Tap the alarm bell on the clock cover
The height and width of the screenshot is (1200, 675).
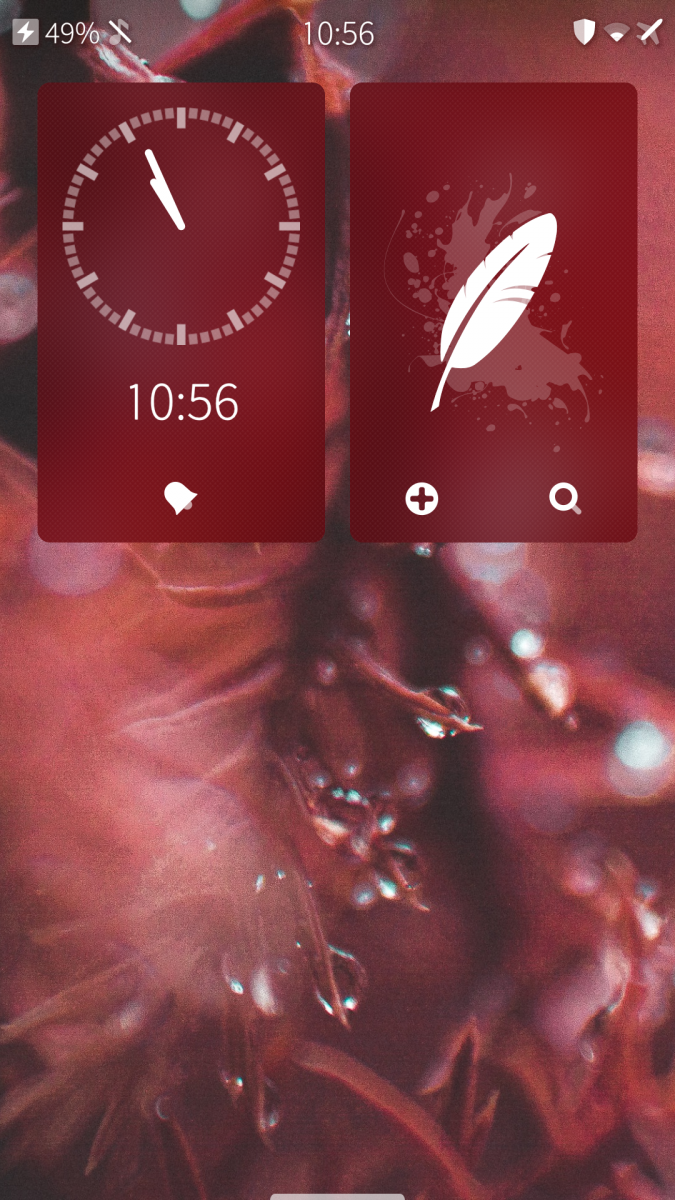pyautogui.click(x=180, y=497)
